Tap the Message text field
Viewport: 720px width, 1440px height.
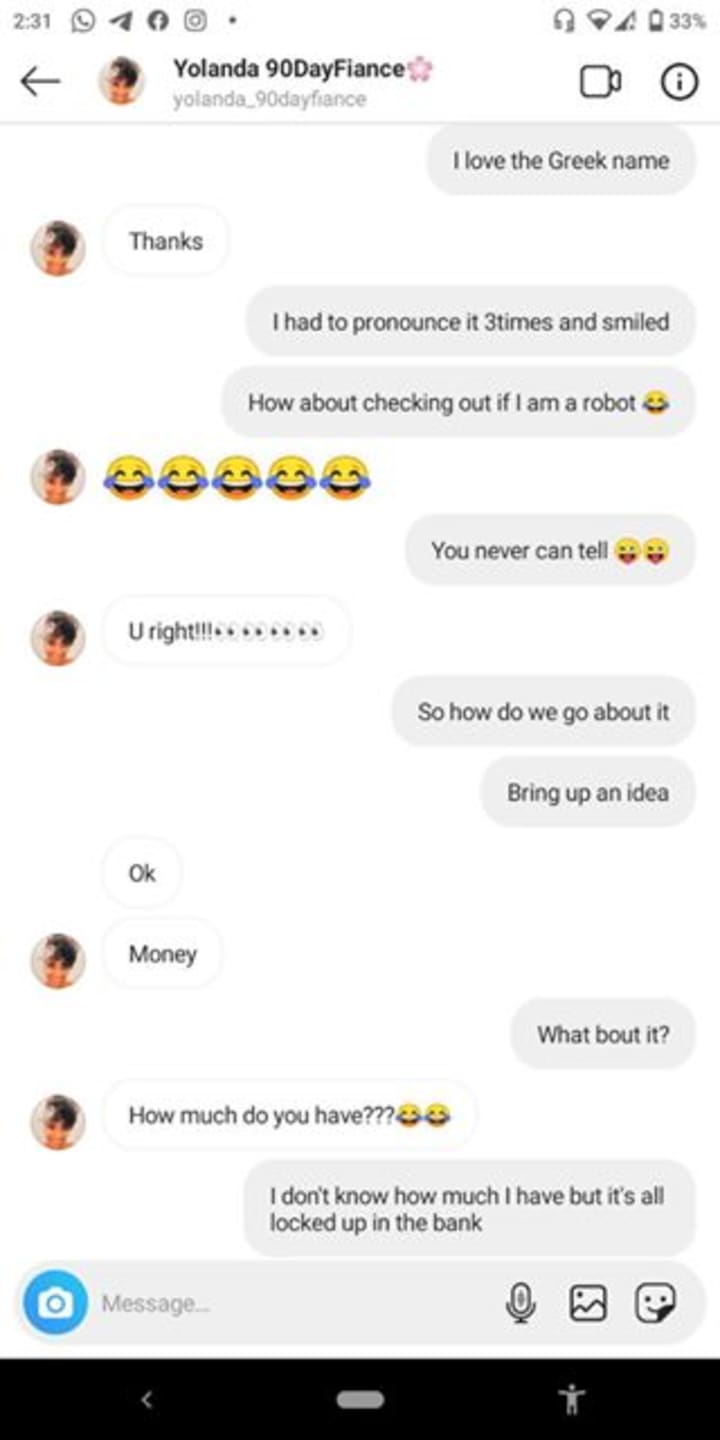click(x=290, y=1303)
